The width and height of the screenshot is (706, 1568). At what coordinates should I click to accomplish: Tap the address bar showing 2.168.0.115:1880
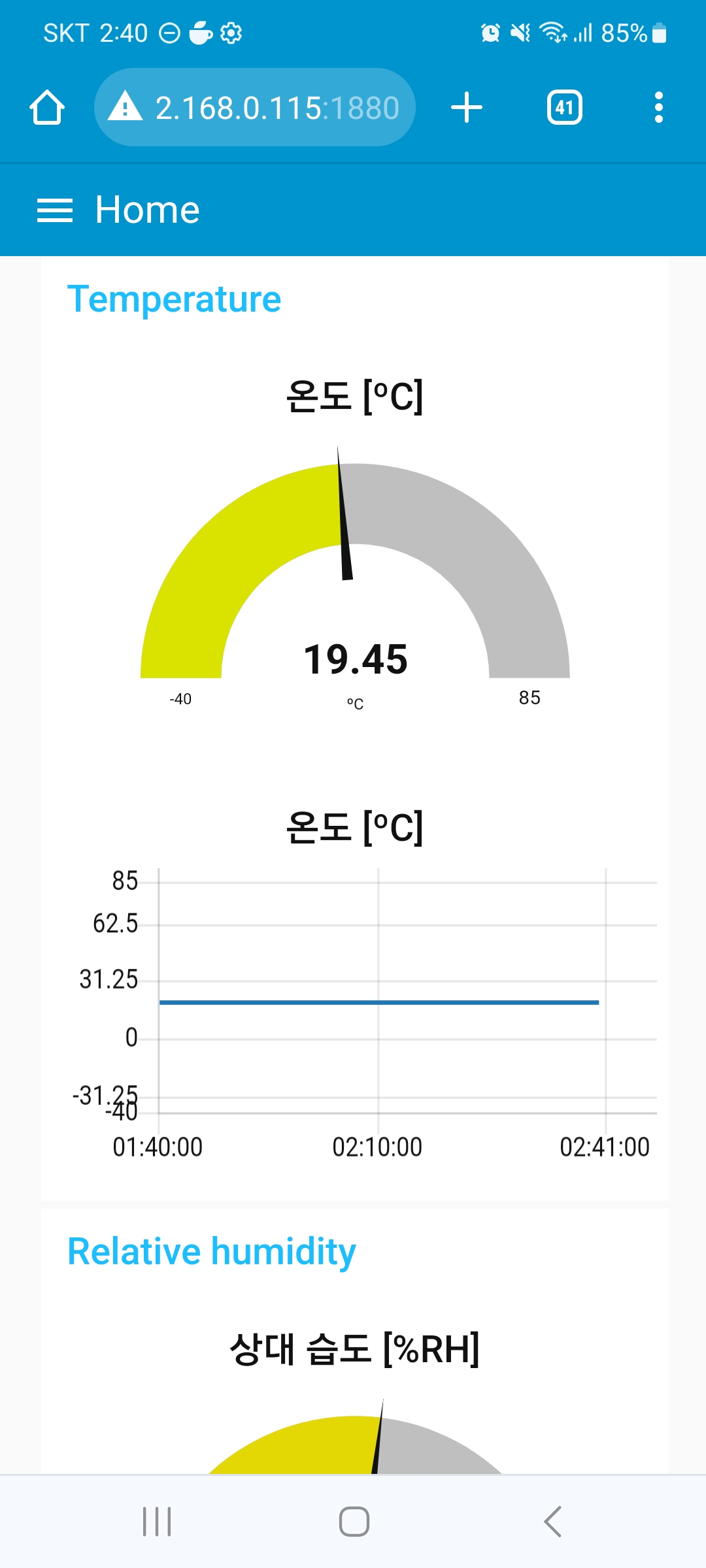point(255,107)
